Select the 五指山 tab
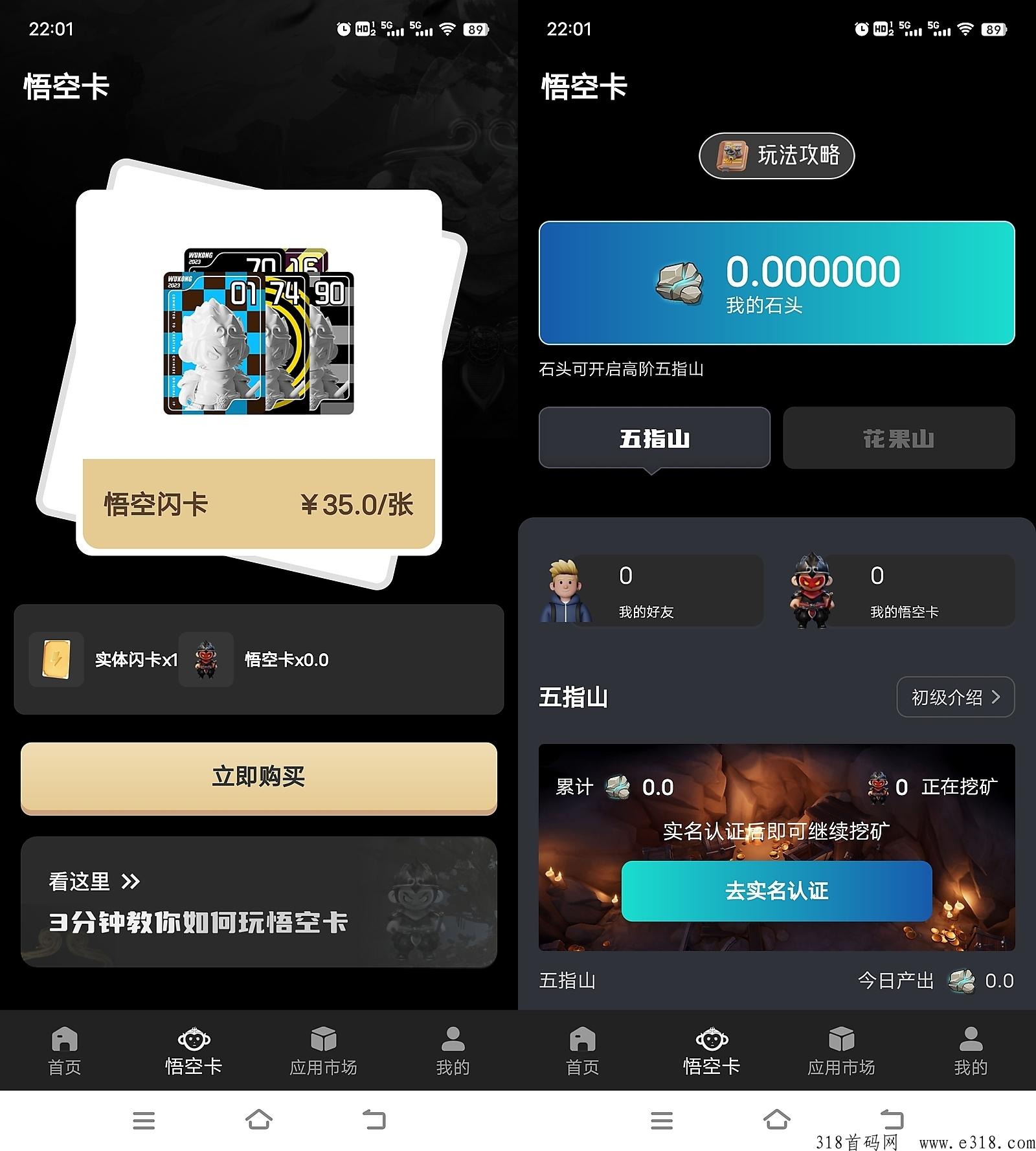This screenshot has height=1151, width=1036. pyautogui.click(x=654, y=438)
